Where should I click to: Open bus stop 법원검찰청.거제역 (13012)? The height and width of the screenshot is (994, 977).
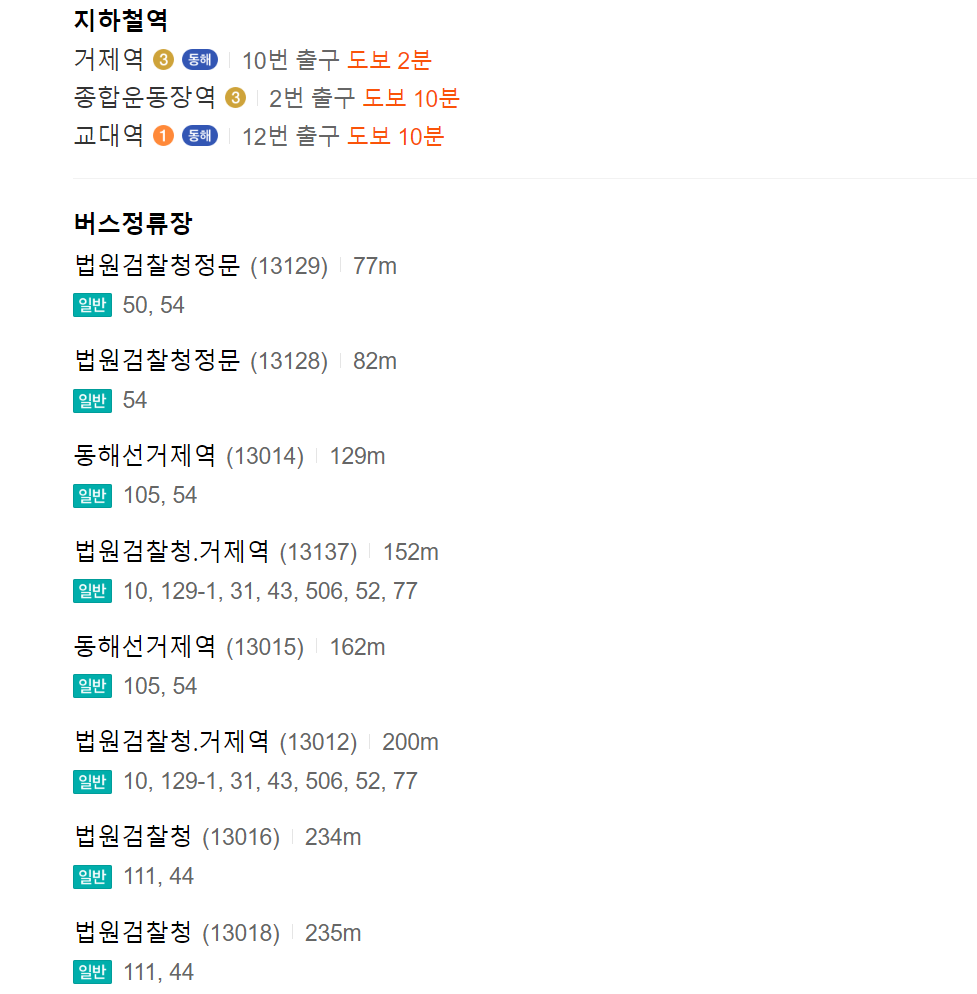[x=172, y=742]
